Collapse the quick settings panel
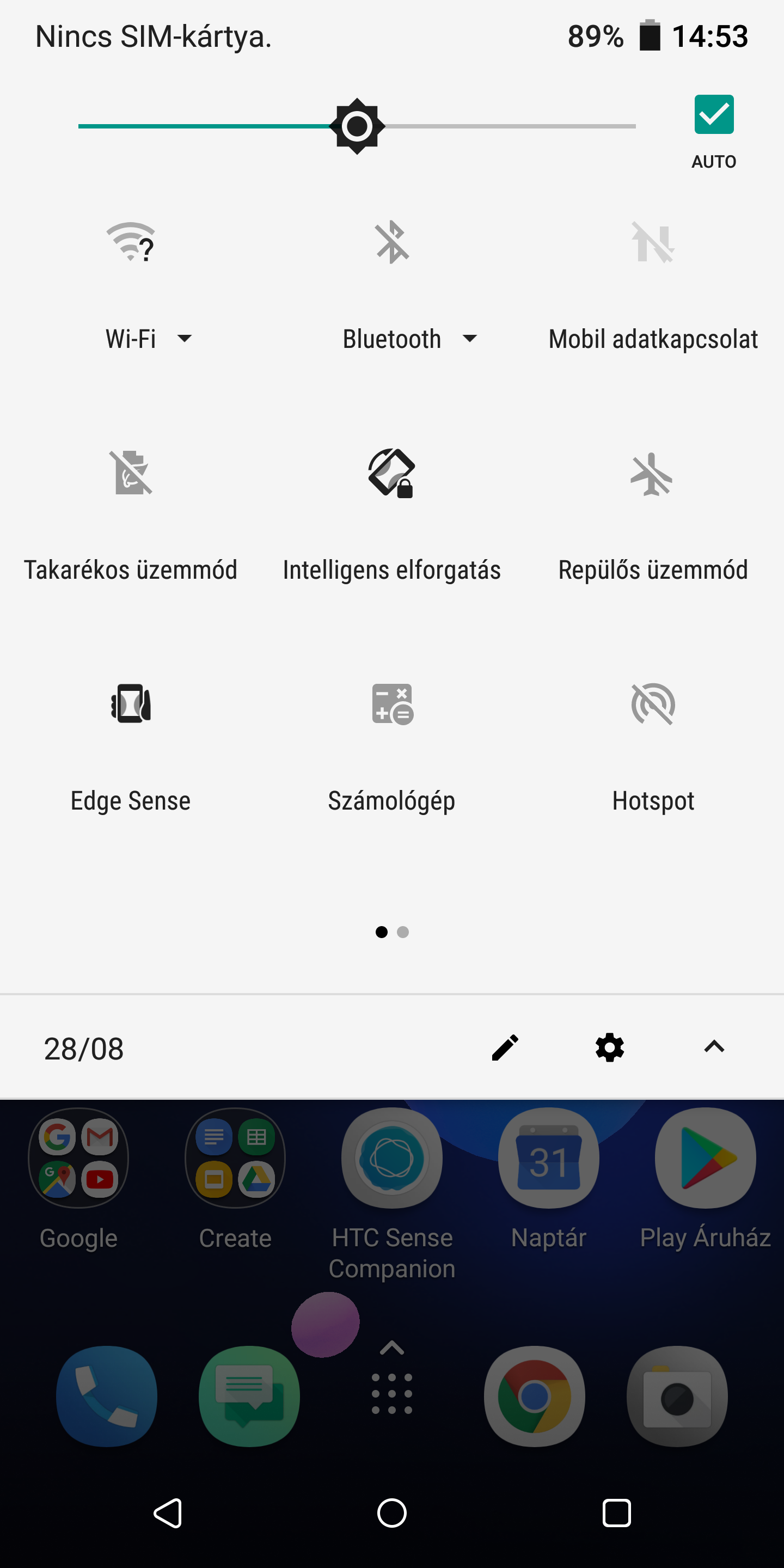The width and height of the screenshot is (784, 1568). tap(714, 1048)
